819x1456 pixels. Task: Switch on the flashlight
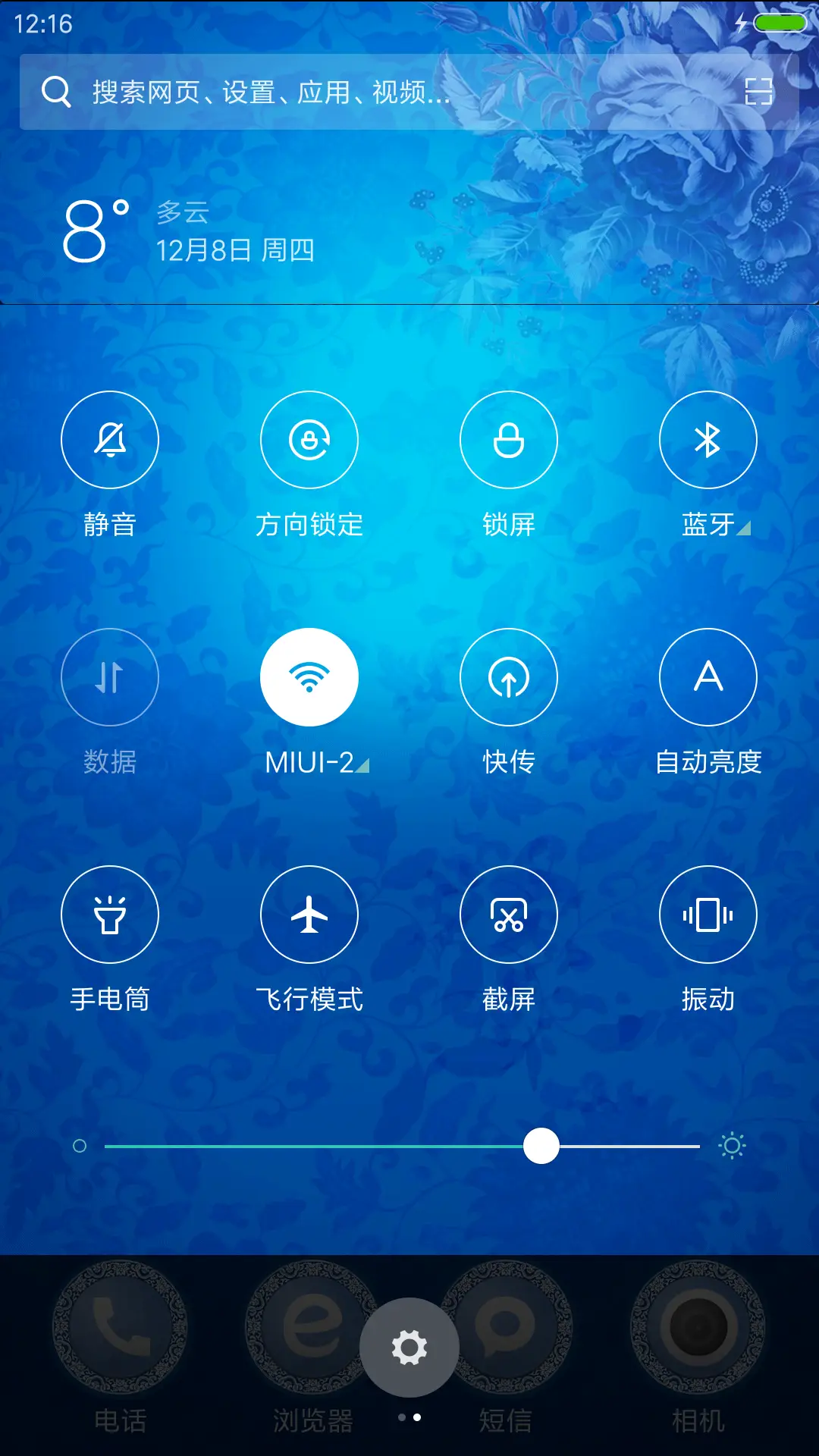tap(110, 915)
